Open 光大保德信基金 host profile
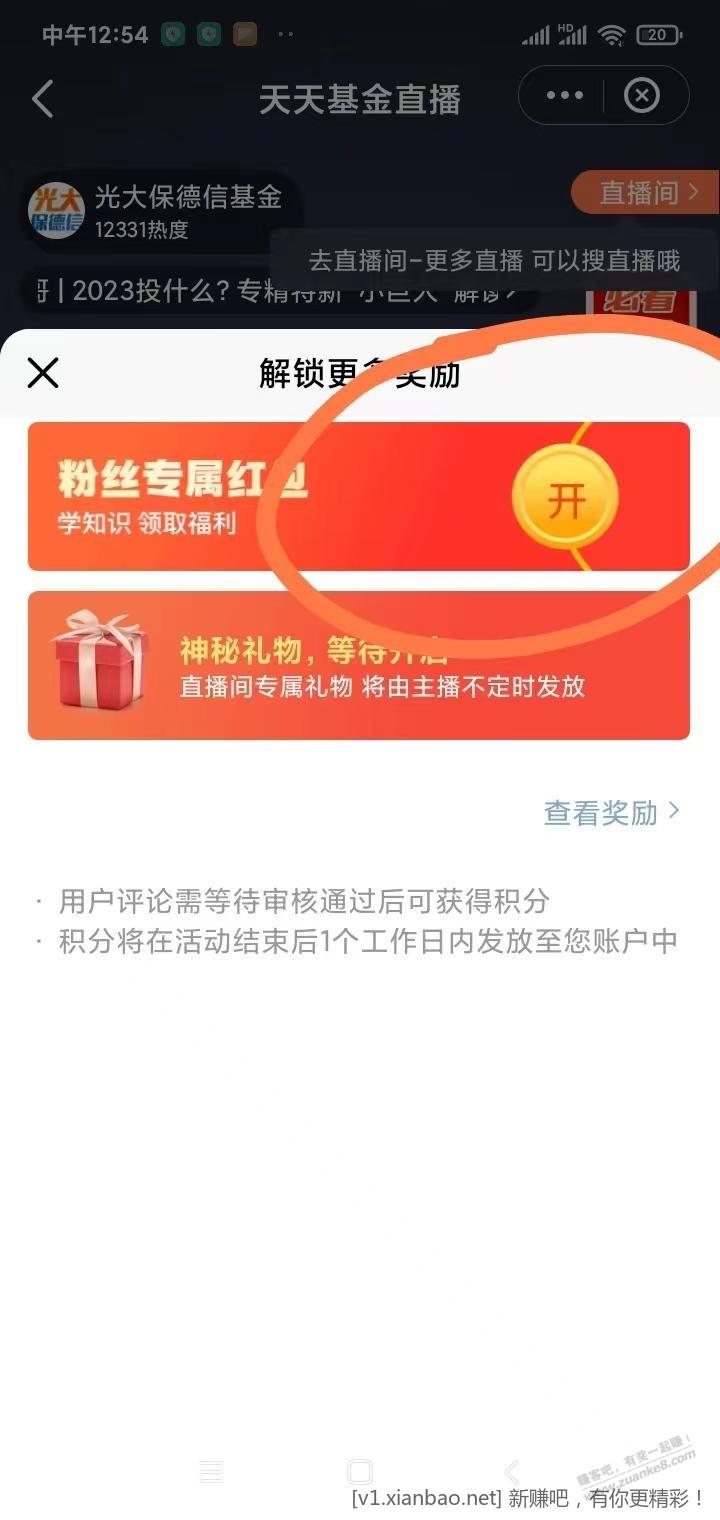The height and width of the screenshot is (1520, 720). tap(160, 209)
